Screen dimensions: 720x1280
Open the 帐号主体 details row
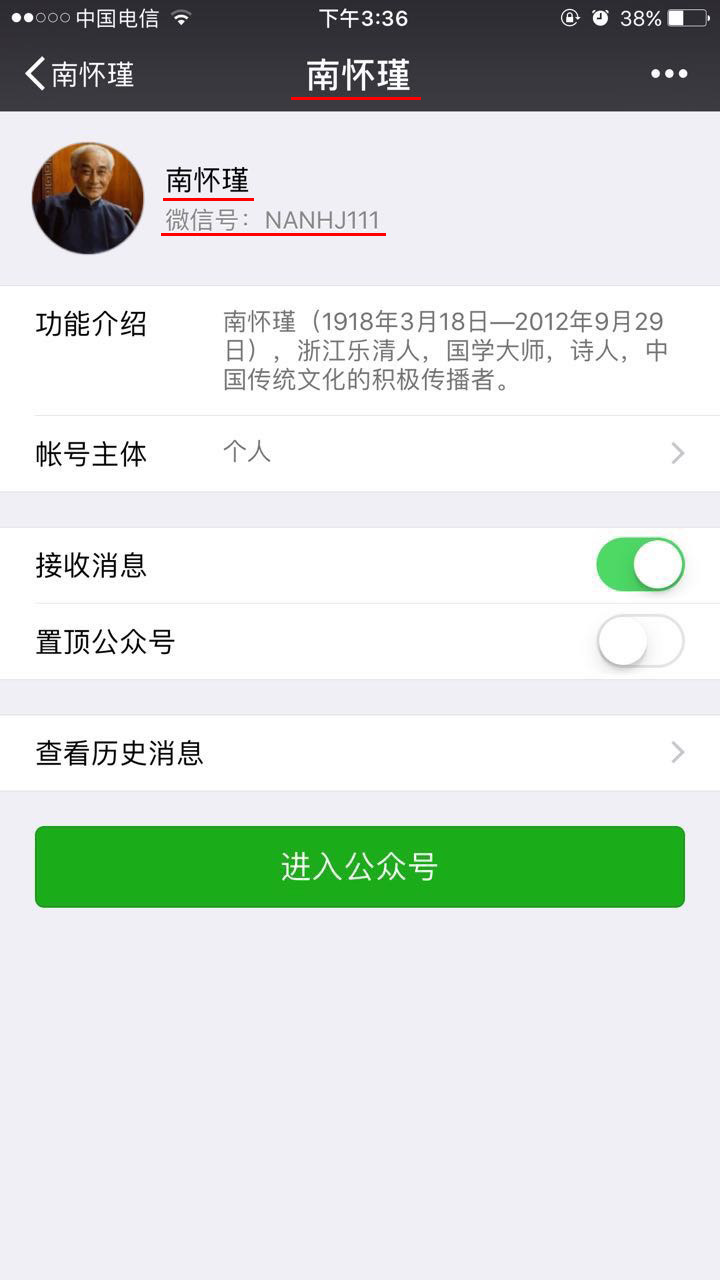point(360,454)
